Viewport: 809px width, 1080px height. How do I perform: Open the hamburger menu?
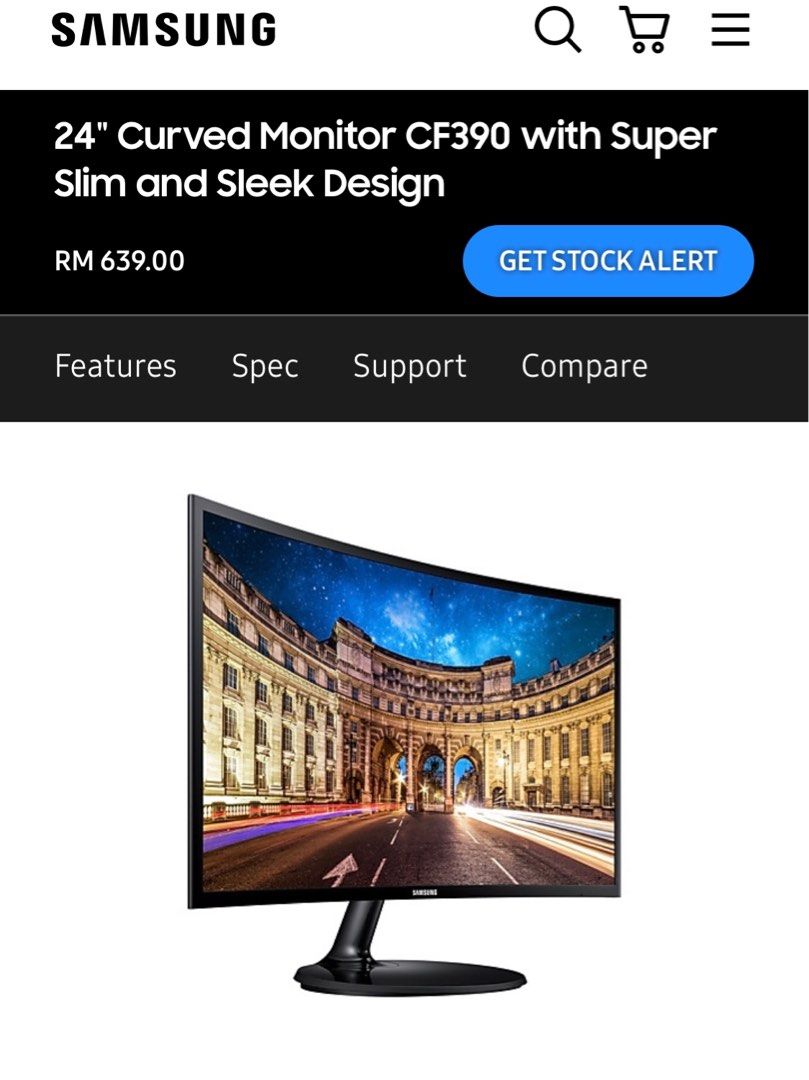point(730,29)
